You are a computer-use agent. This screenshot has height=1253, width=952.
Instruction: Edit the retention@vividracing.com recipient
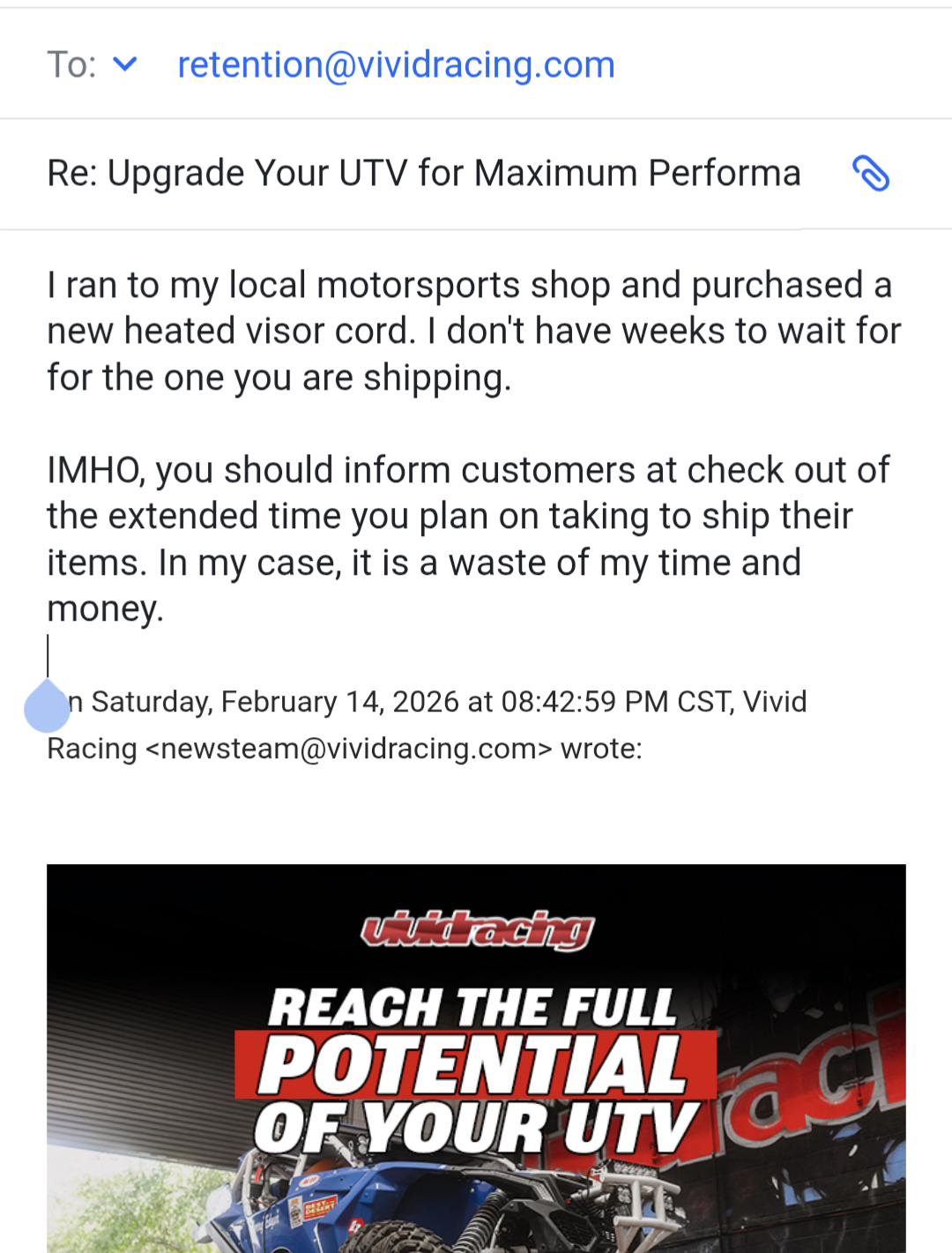396,64
